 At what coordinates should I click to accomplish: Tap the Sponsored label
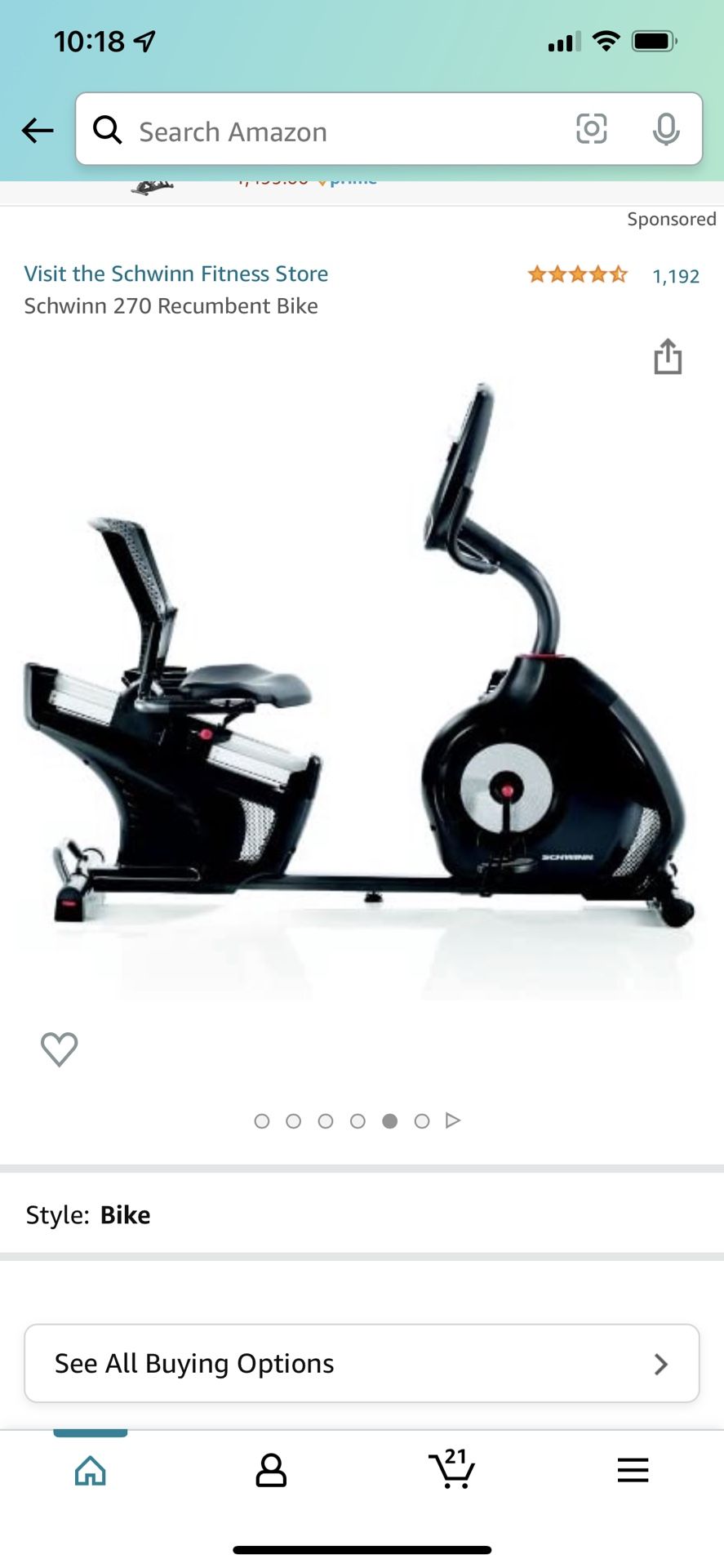point(671,219)
